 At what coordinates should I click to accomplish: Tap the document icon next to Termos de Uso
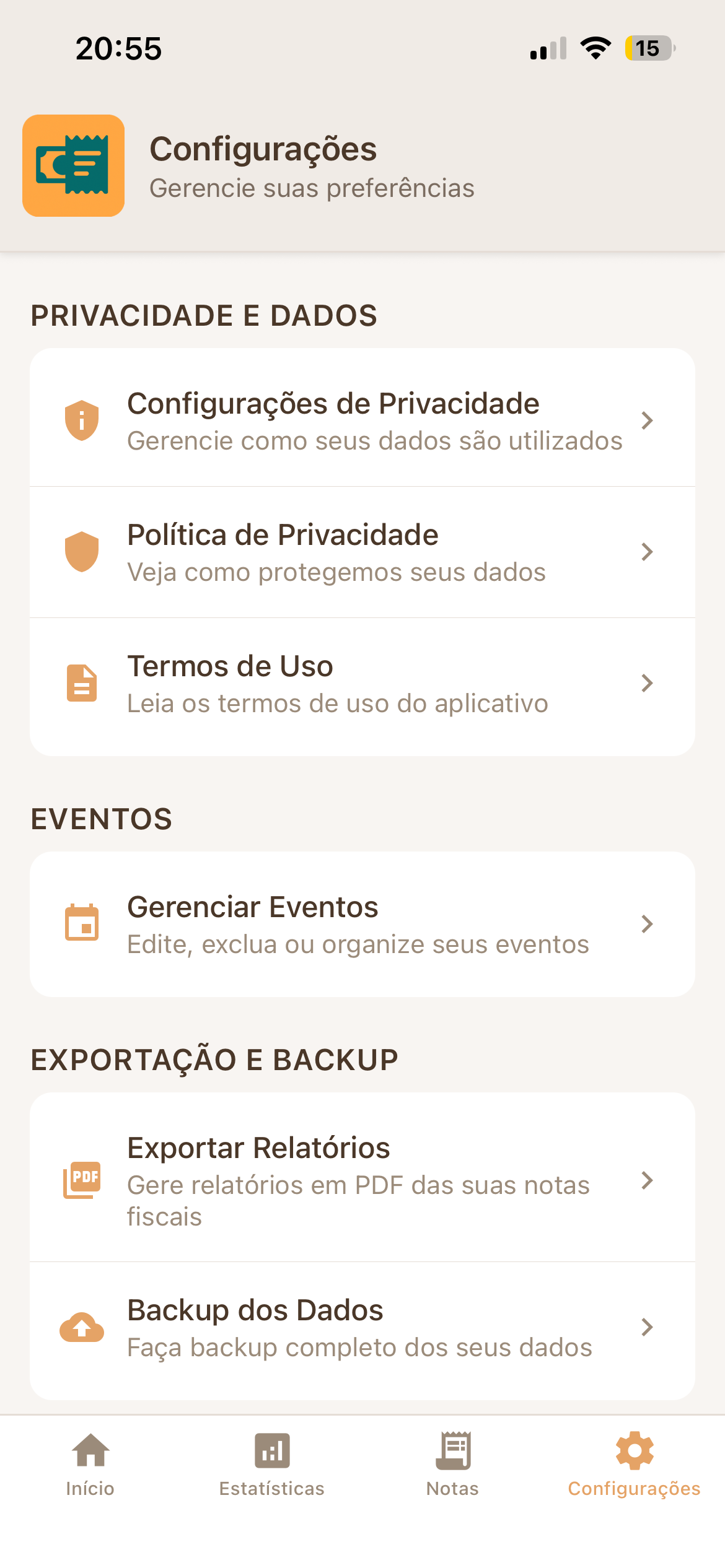[x=81, y=682]
